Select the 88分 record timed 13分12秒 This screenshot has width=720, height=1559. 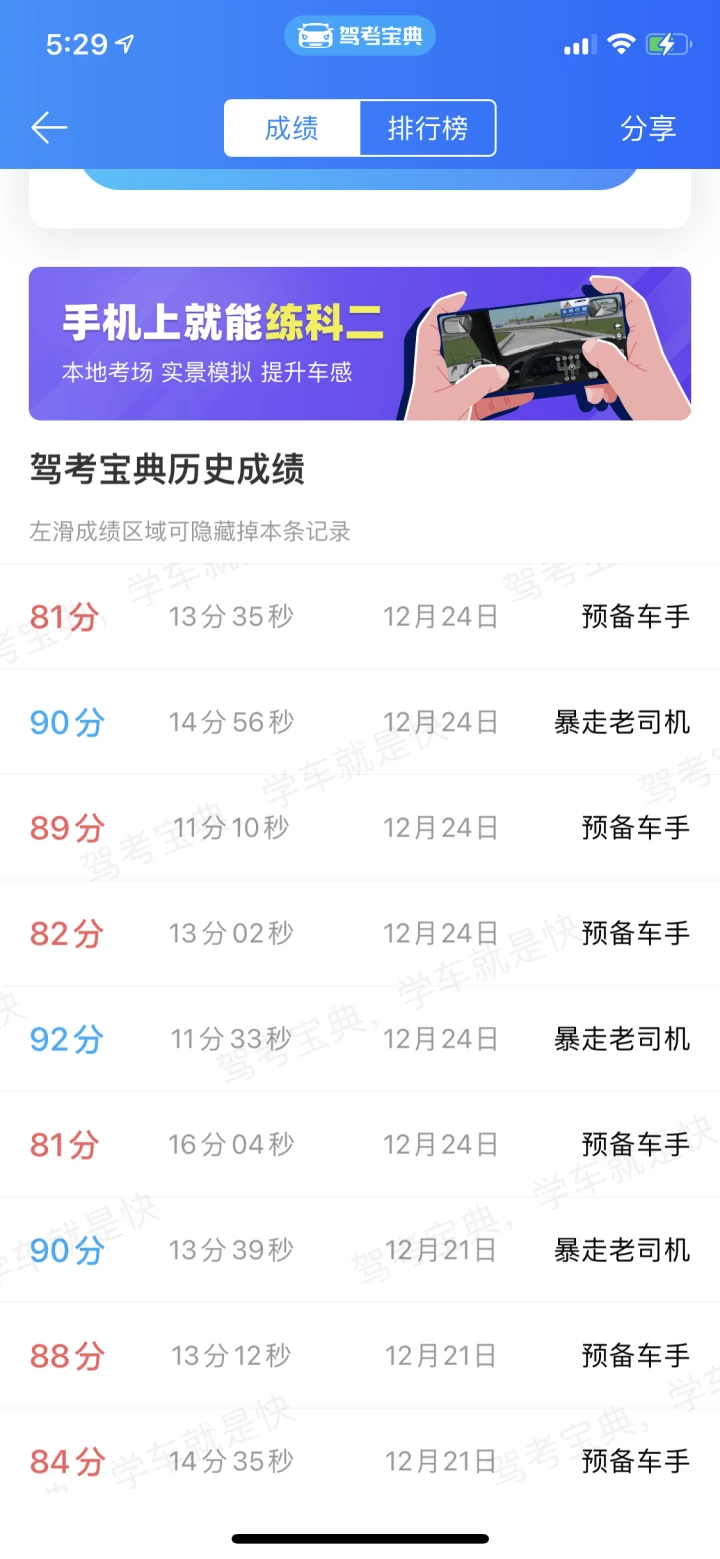[360, 1356]
